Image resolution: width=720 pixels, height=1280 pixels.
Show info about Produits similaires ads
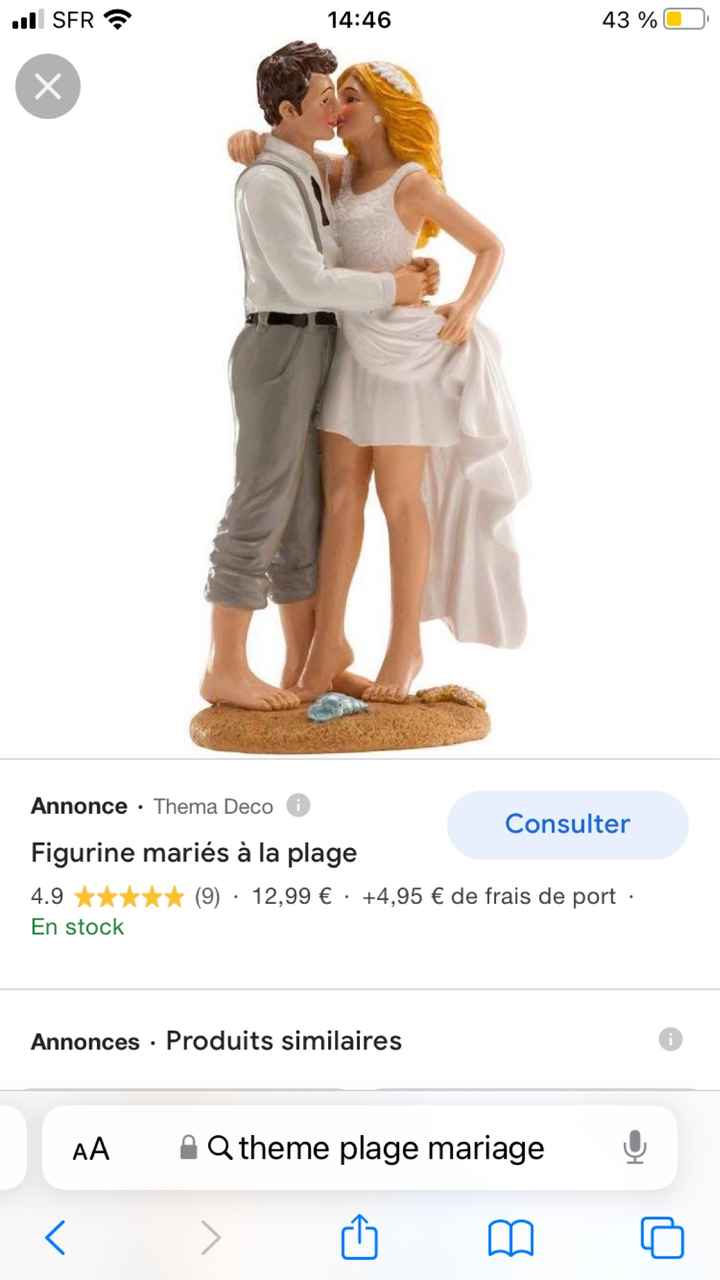tap(670, 1039)
